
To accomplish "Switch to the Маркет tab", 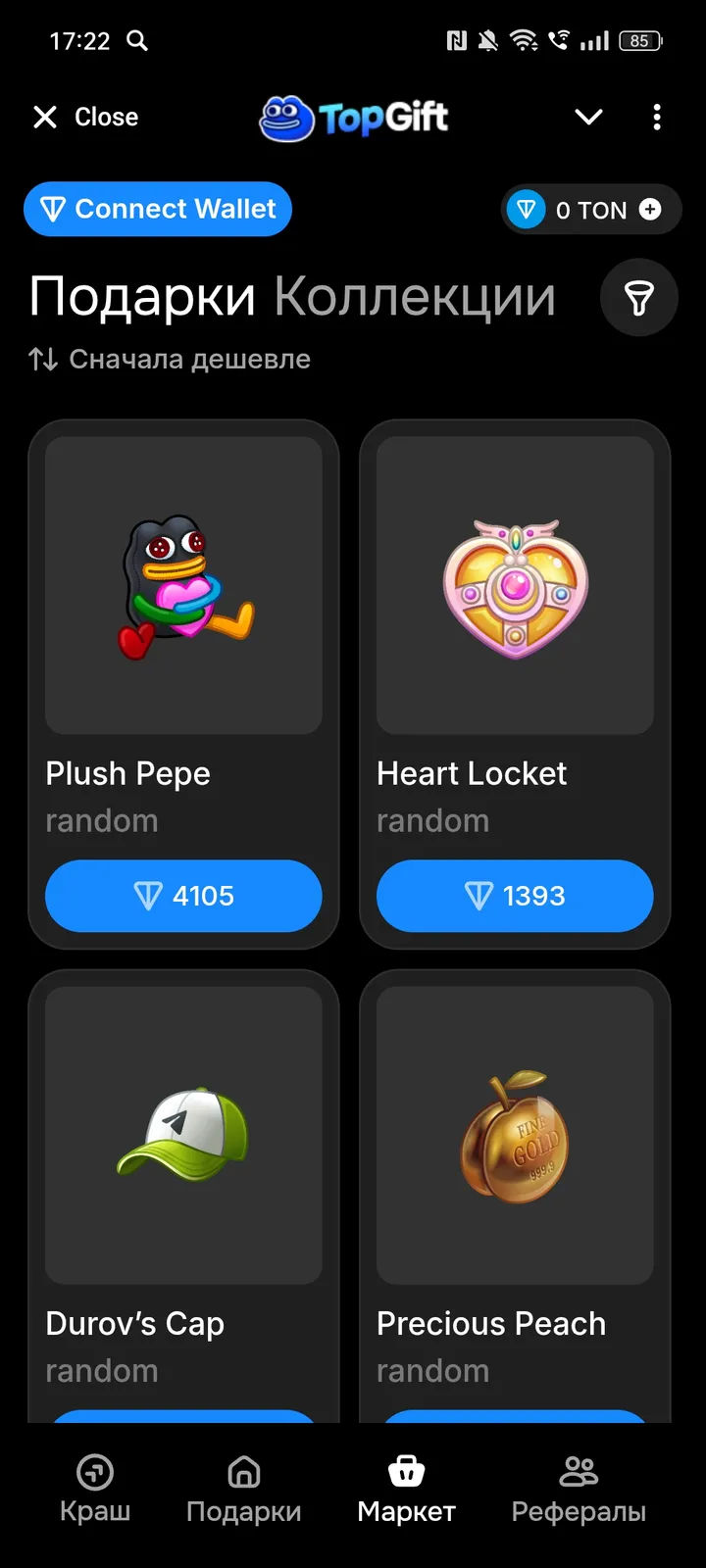I will click(406, 1490).
